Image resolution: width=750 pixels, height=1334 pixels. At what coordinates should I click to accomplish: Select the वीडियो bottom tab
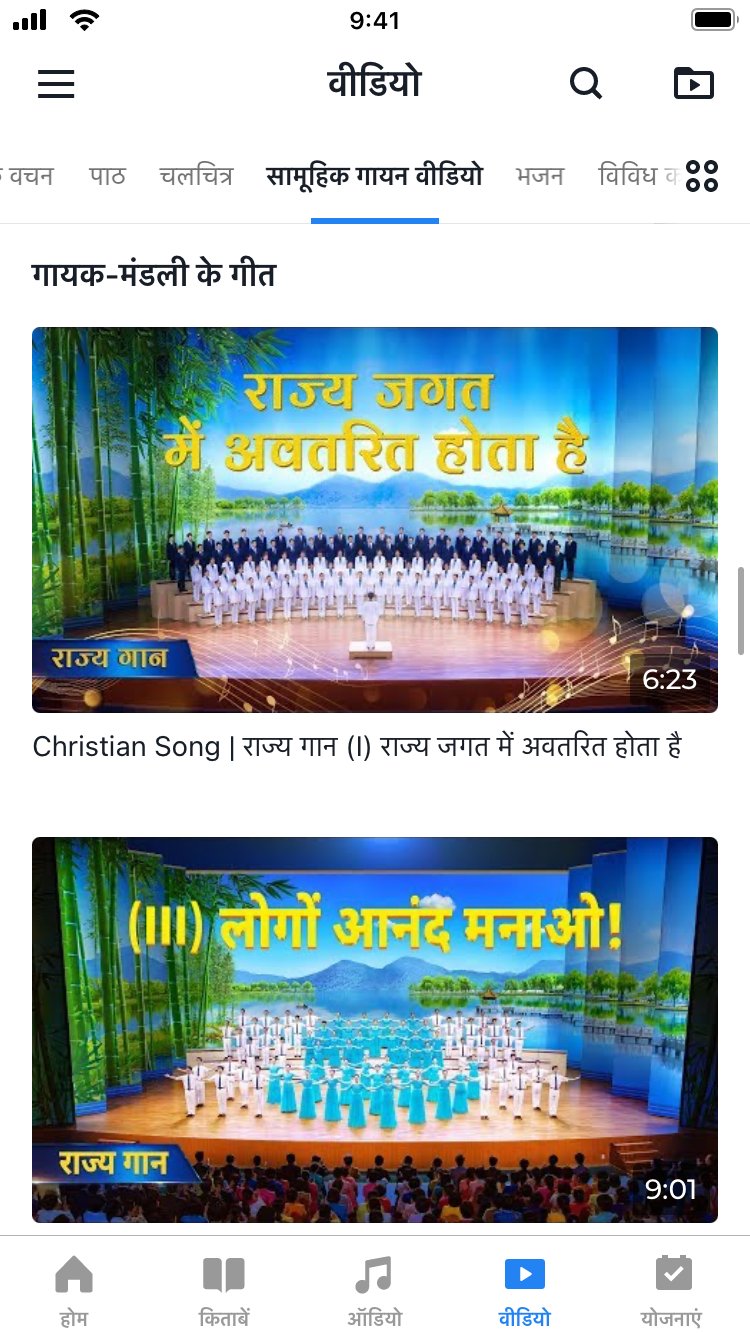525,1289
